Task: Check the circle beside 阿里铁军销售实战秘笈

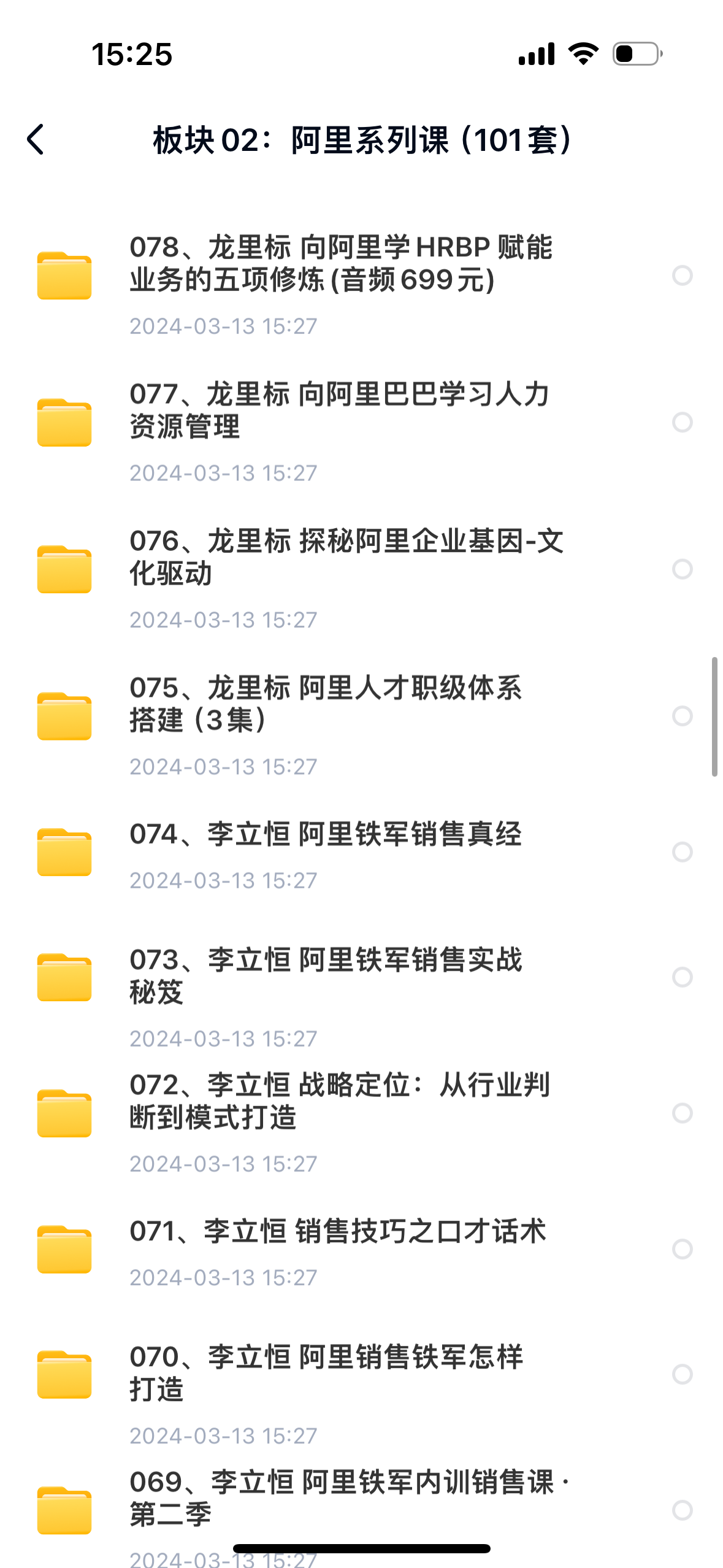Action: 682,977
